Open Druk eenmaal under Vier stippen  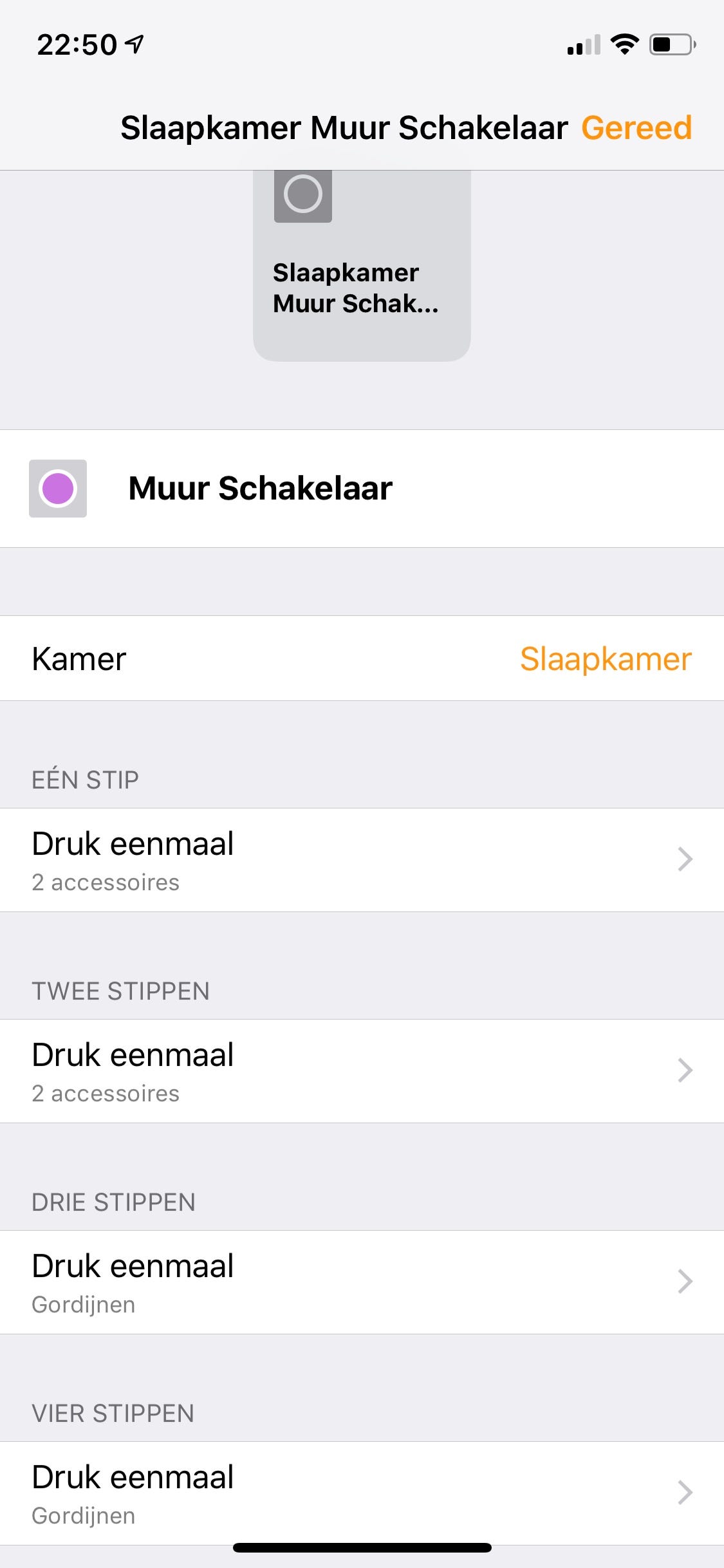tap(362, 1493)
